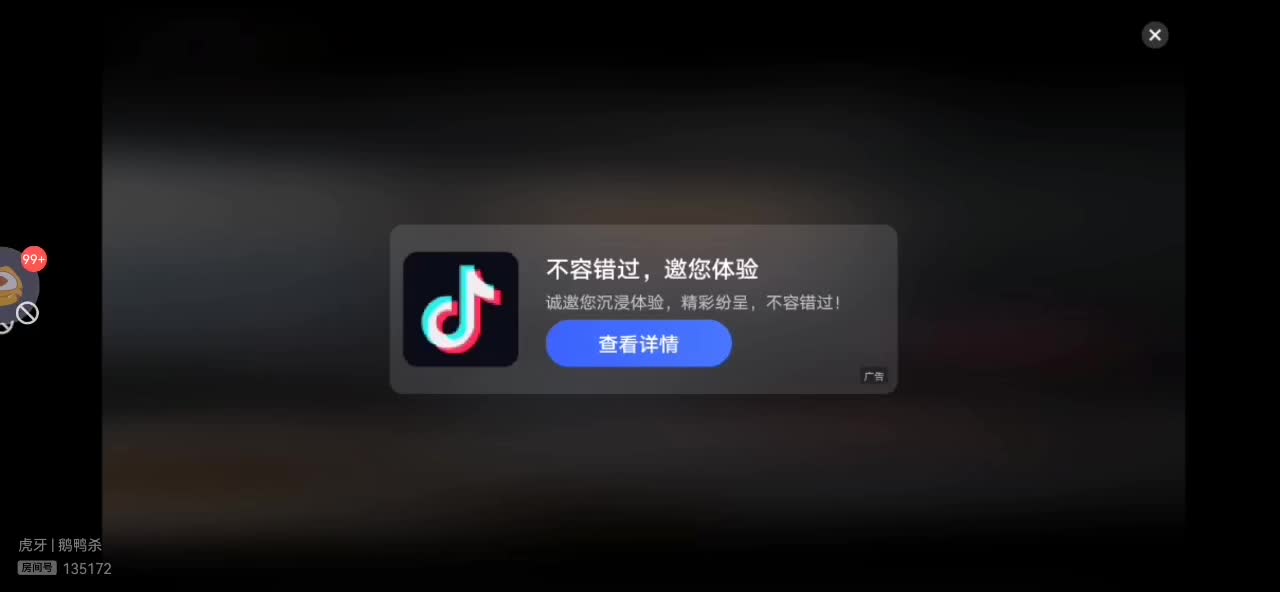The height and width of the screenshot is (592, 1280).
Task: Tap the 查看详情 button
Action: point(638,344)
